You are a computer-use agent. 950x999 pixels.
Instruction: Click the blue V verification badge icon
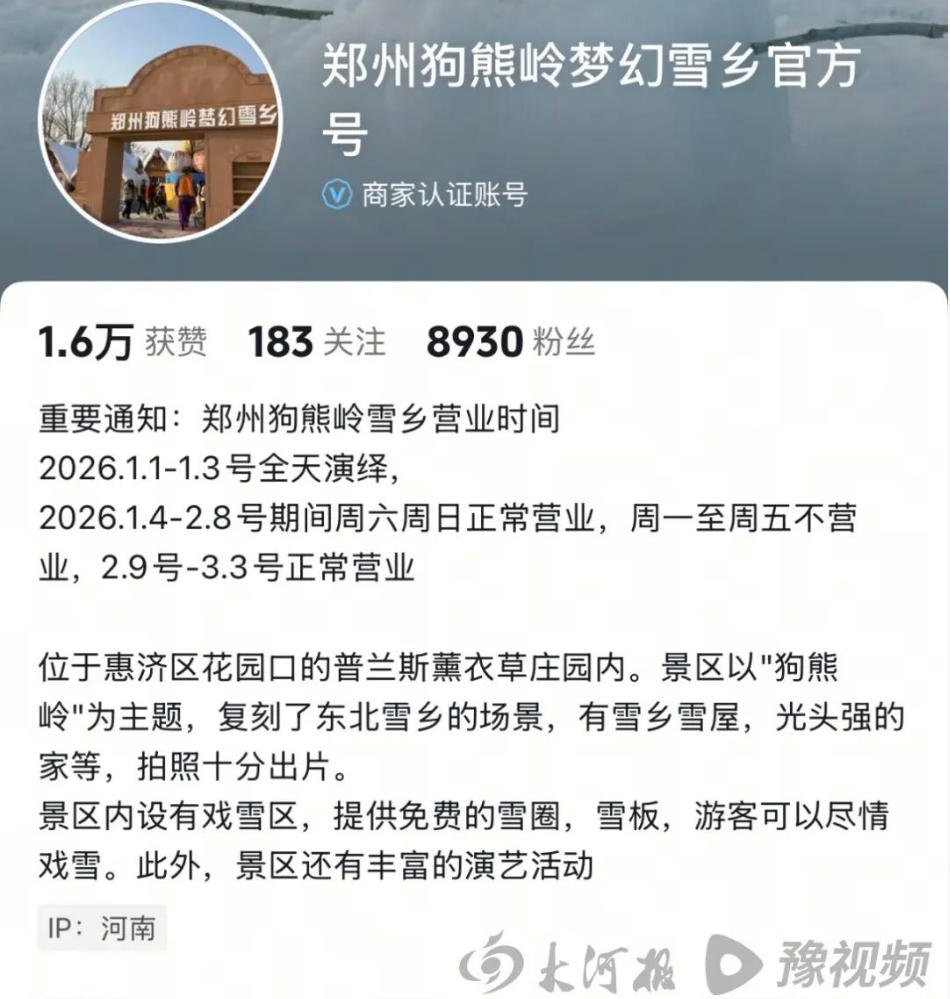tap(335, 194)
